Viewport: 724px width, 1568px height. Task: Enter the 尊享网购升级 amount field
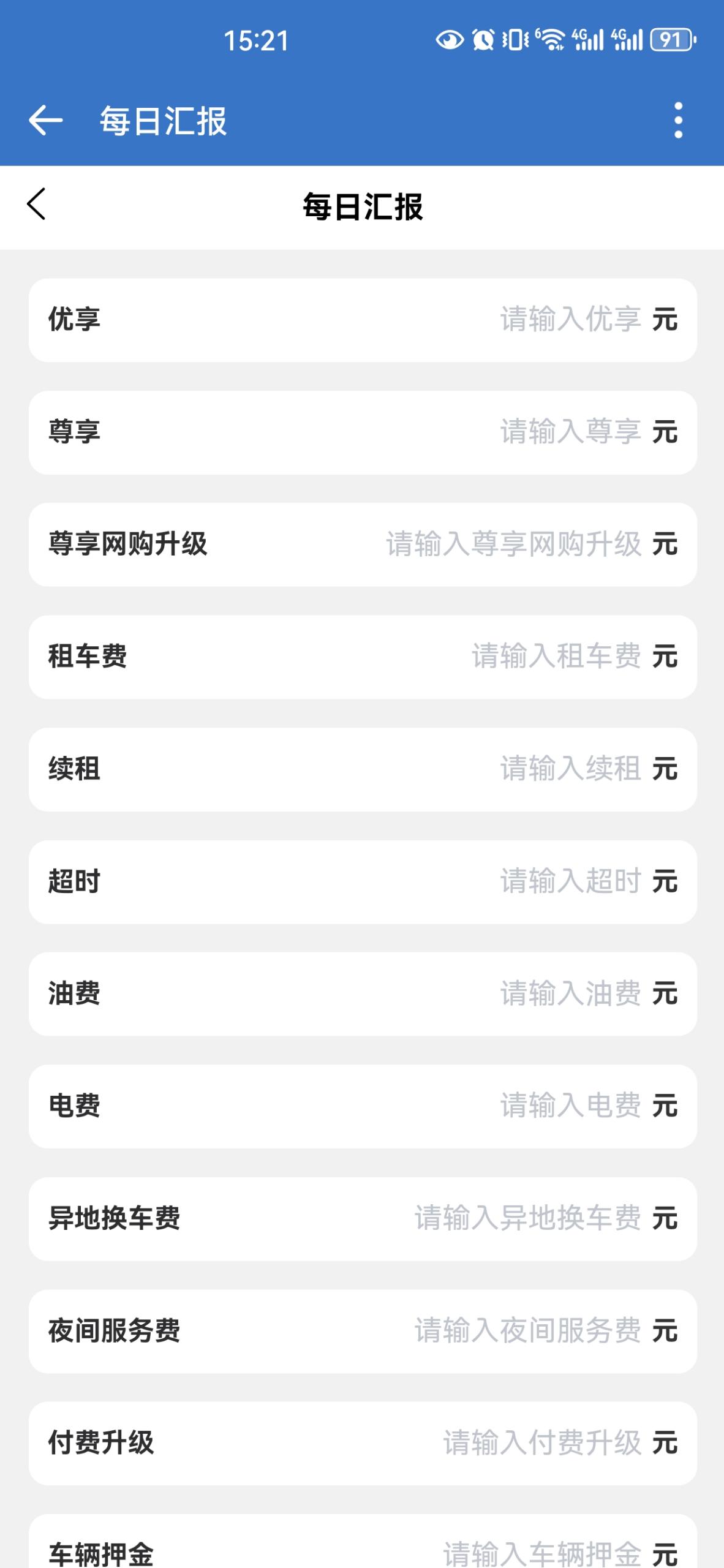coord(513,544)
